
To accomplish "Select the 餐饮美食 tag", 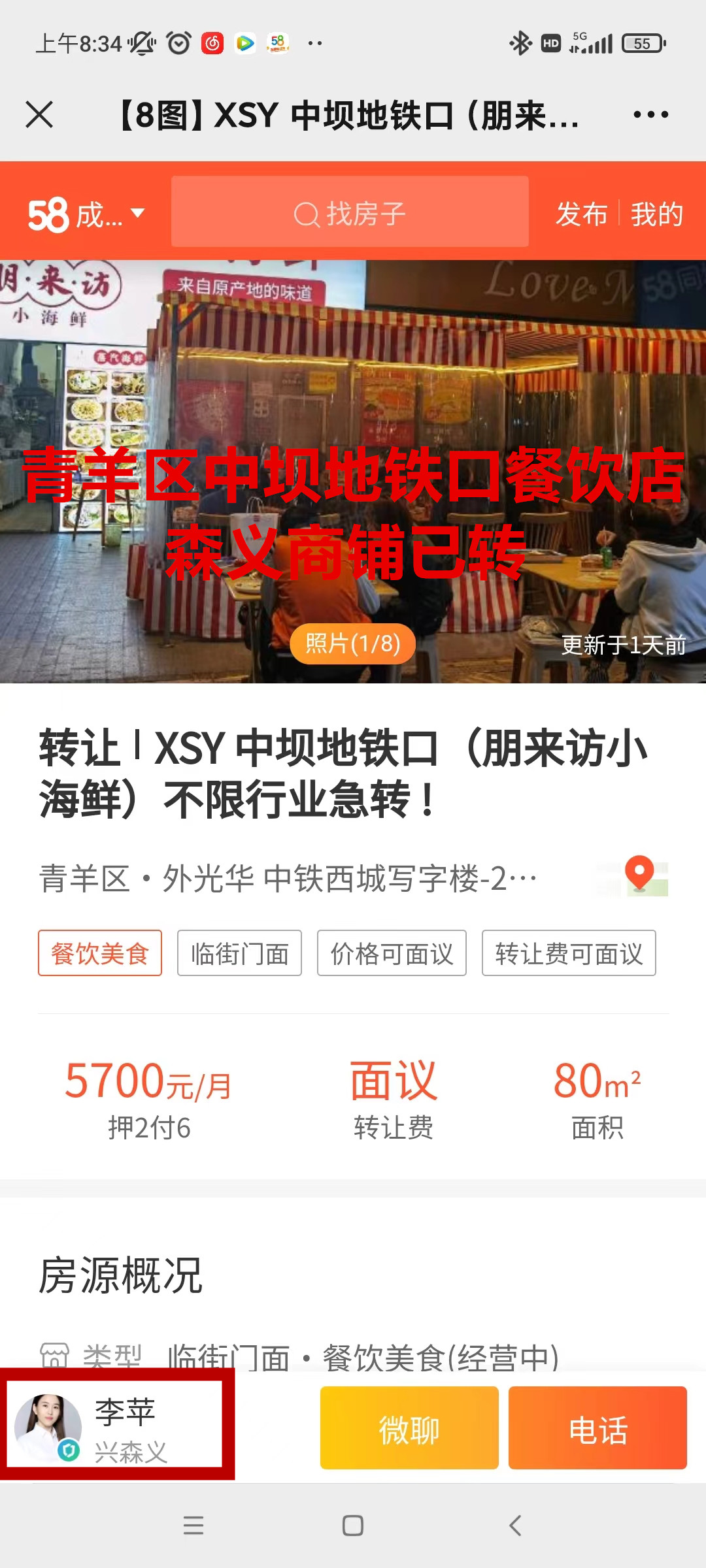I will point(100,953).
